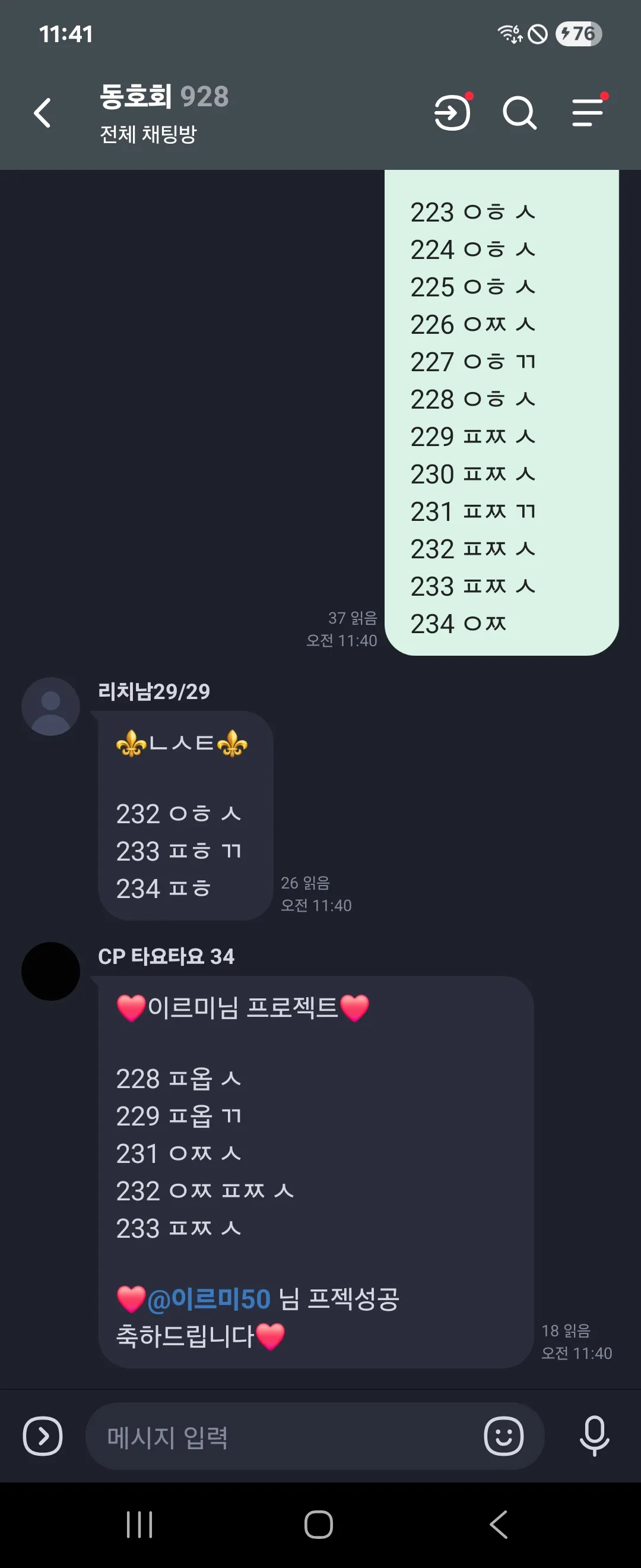Open the emoji picker
641x1568 pixels.
point(503,1436)
